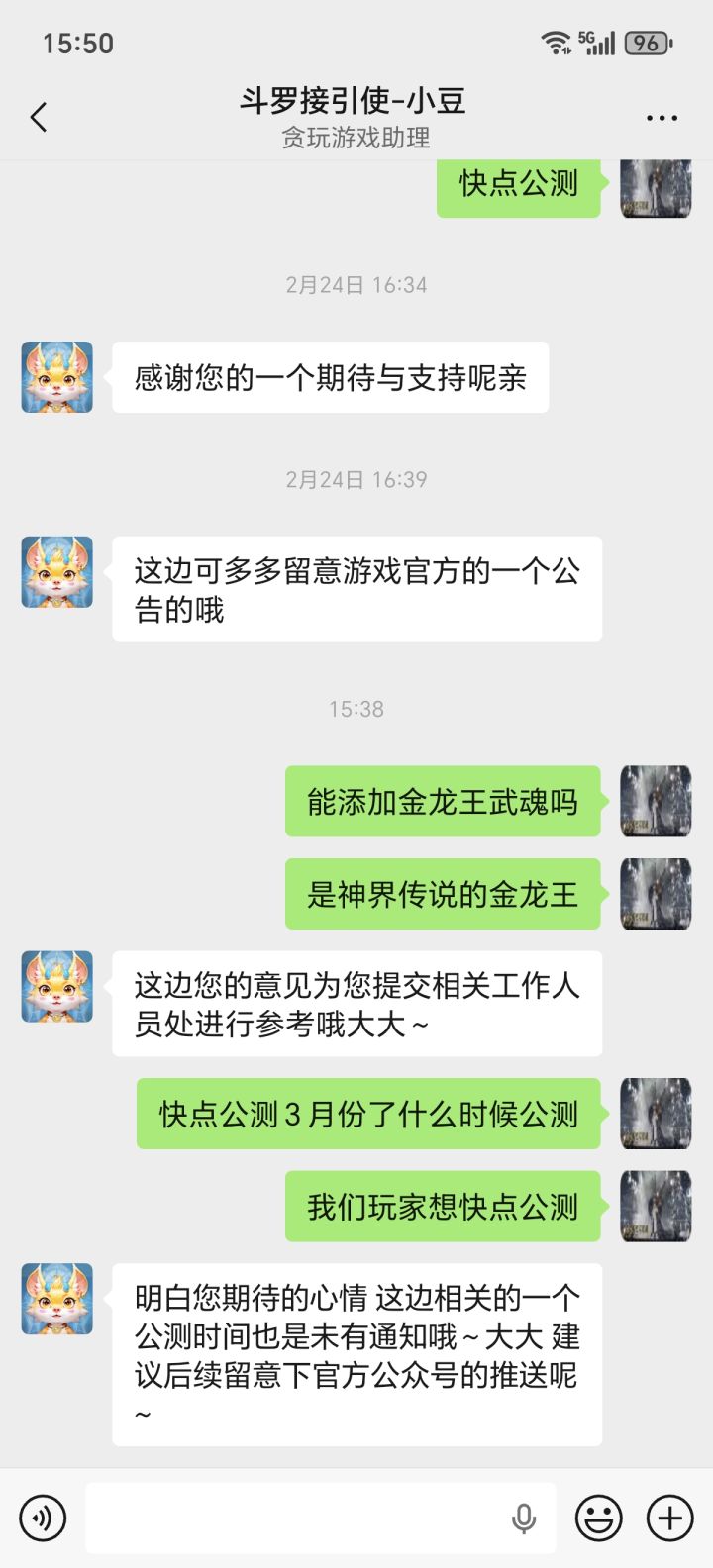Tap the subtitle 贪玩游戏助理
The width and height of the screenshot is (713, 1568).
click(x=356, y=139)
